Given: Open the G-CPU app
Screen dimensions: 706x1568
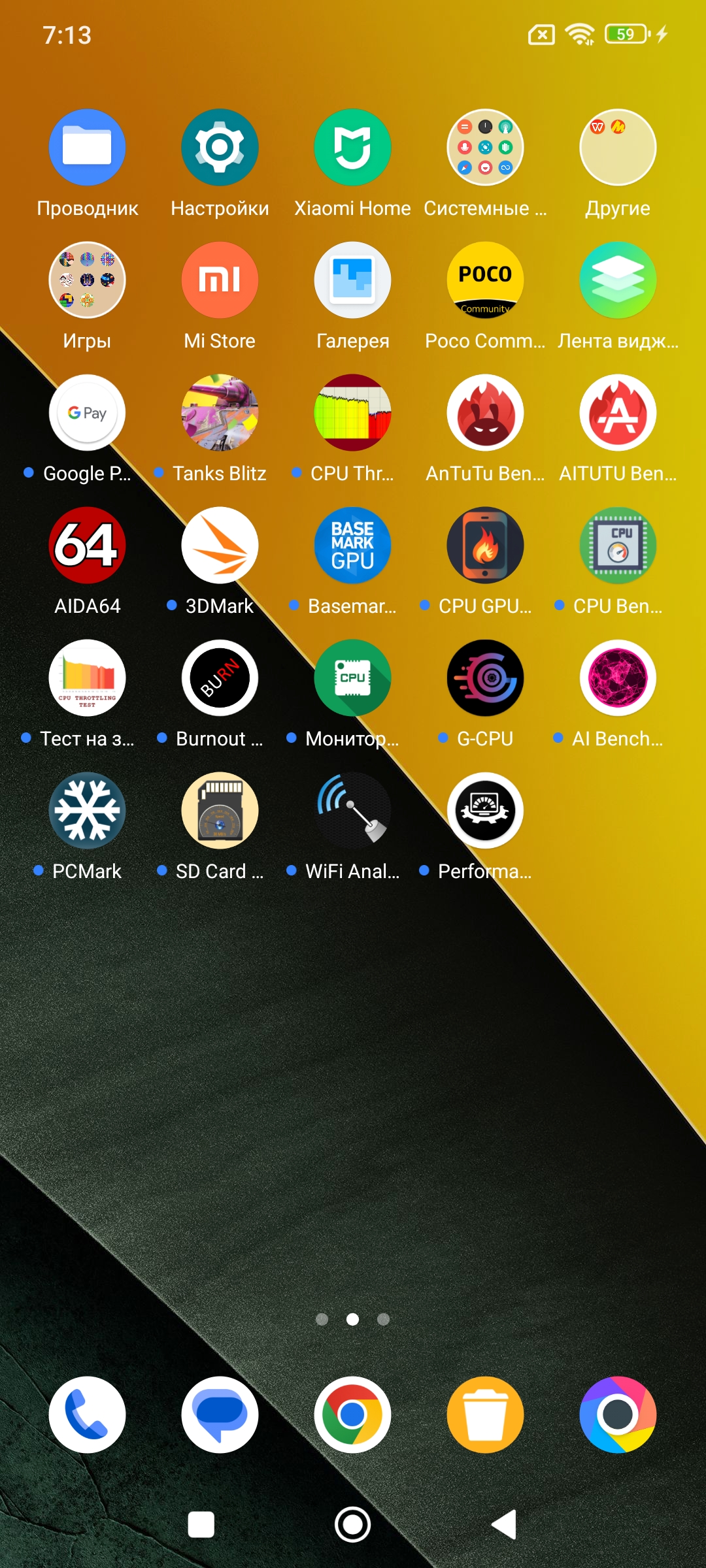Looking at the screenshot, I should coord(485,678).
